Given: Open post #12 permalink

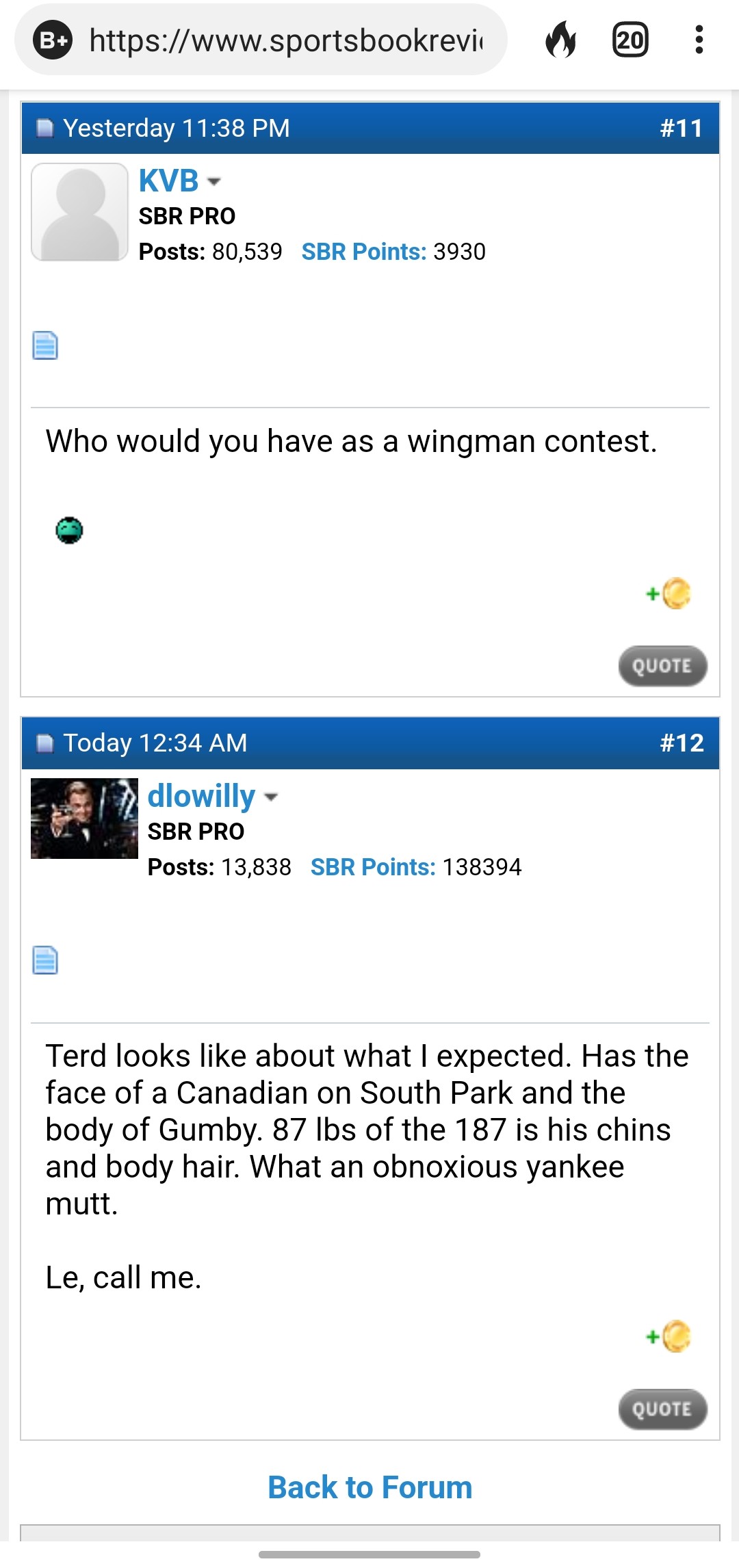Looking at the screenshot, I should 682,743.
